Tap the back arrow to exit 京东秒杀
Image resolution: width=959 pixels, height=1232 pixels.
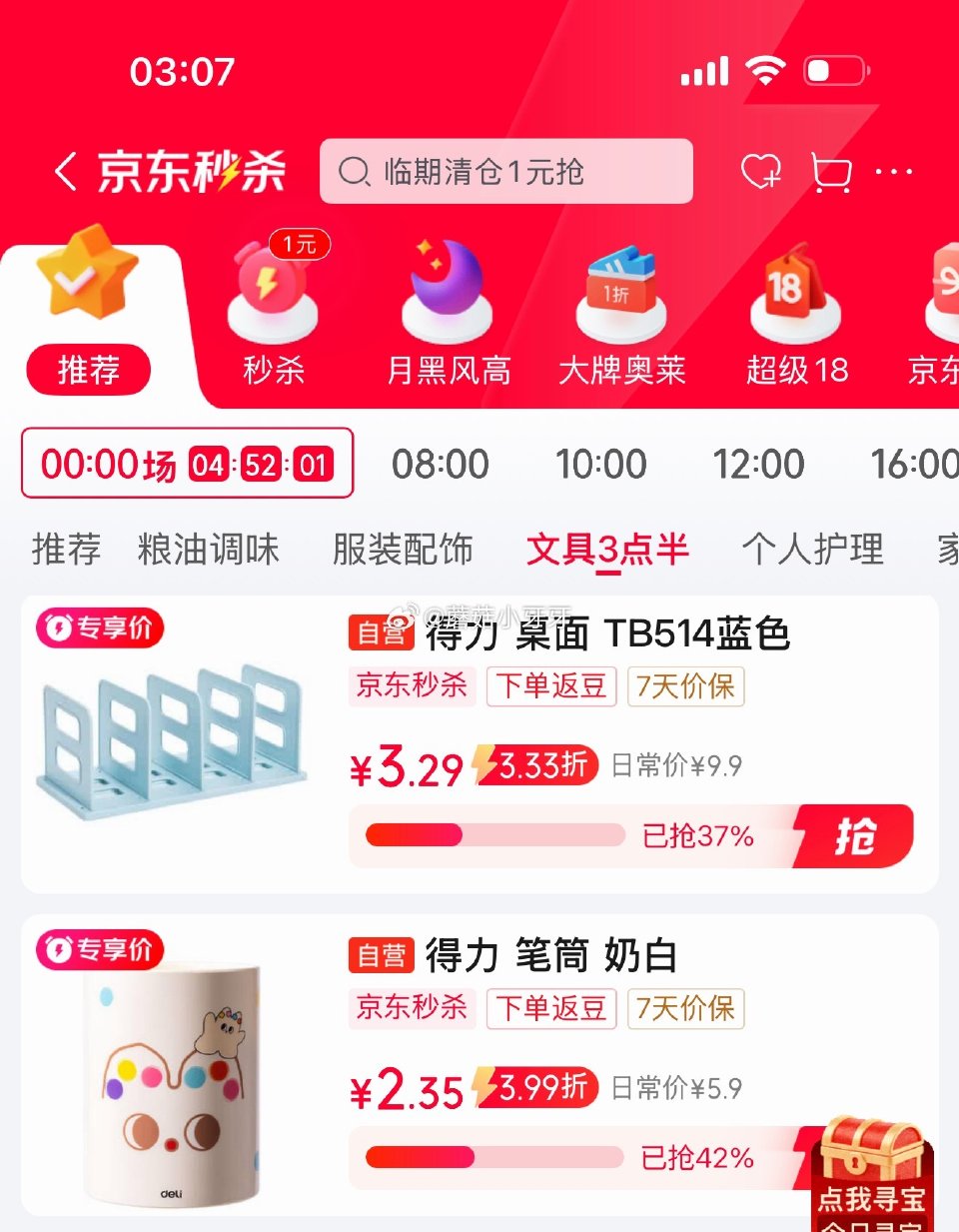click(66, 170)
